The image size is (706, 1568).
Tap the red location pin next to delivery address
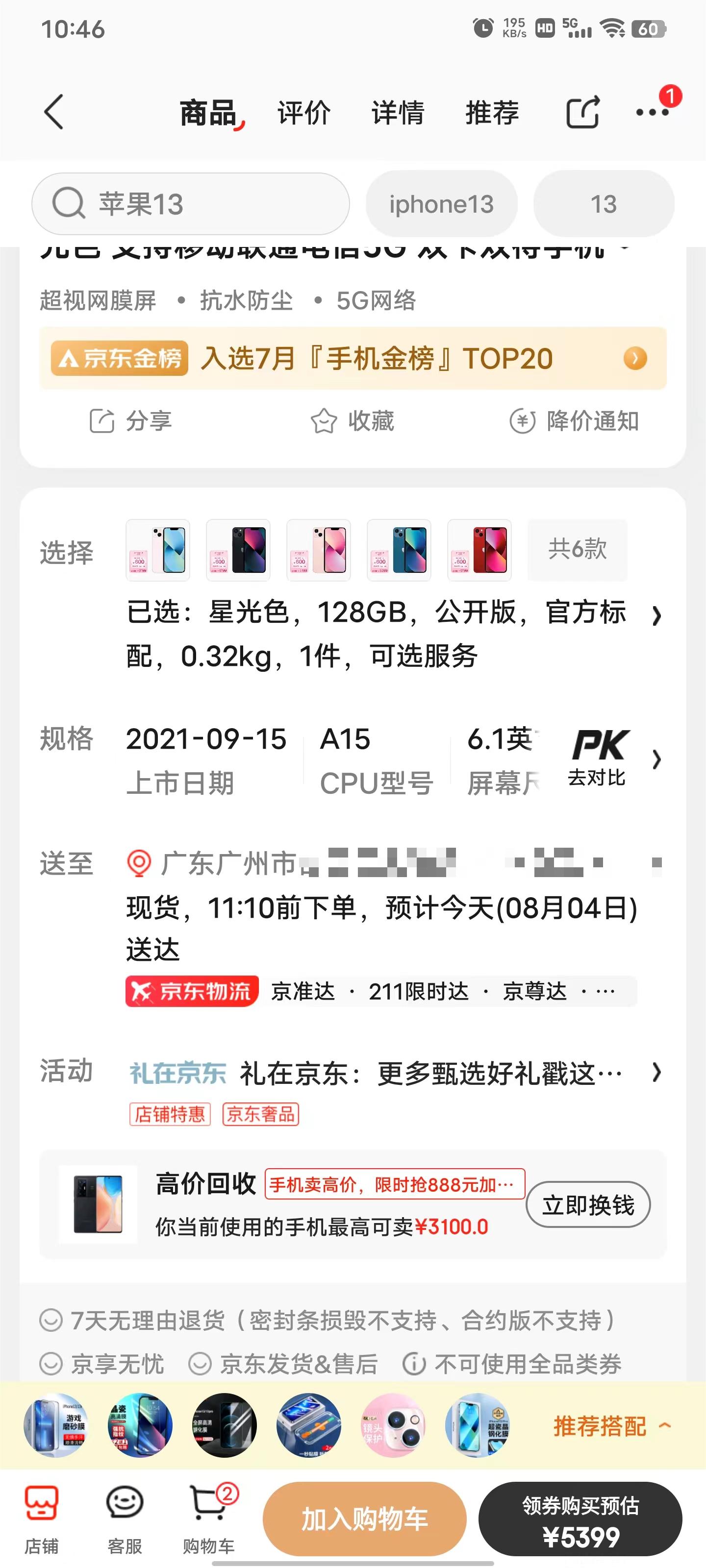(141, 862)
